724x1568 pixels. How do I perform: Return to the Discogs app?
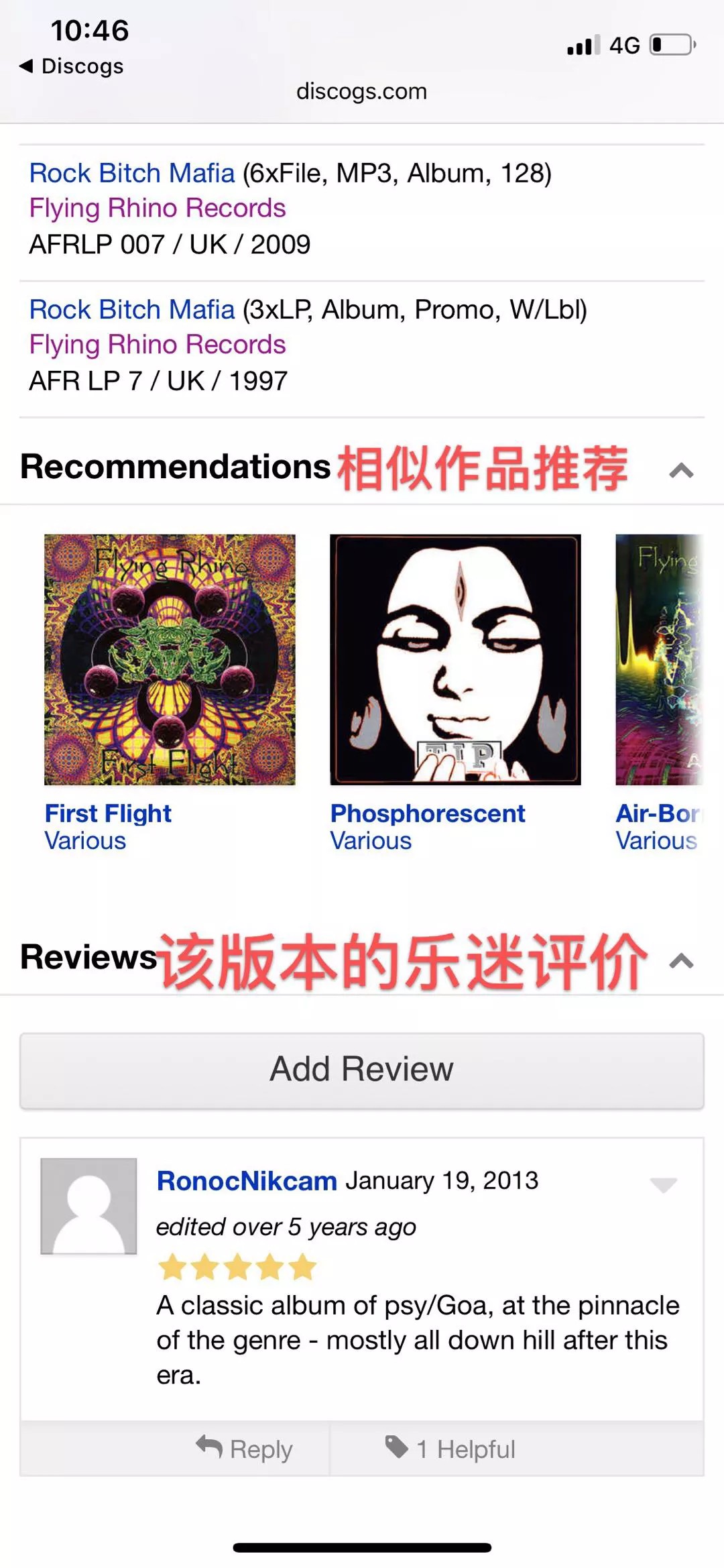(72, 66)
